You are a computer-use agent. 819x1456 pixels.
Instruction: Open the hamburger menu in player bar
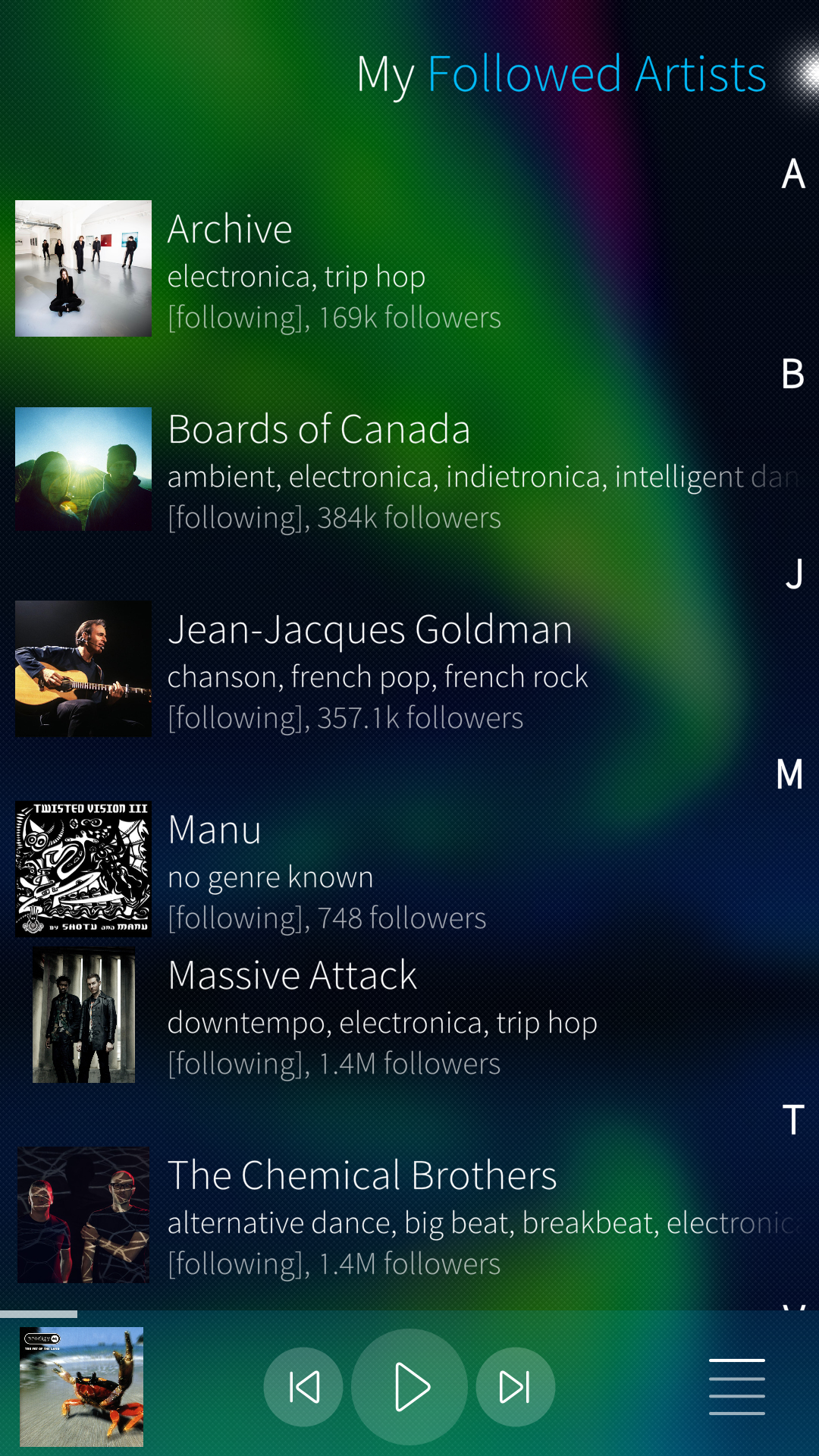736,1387
